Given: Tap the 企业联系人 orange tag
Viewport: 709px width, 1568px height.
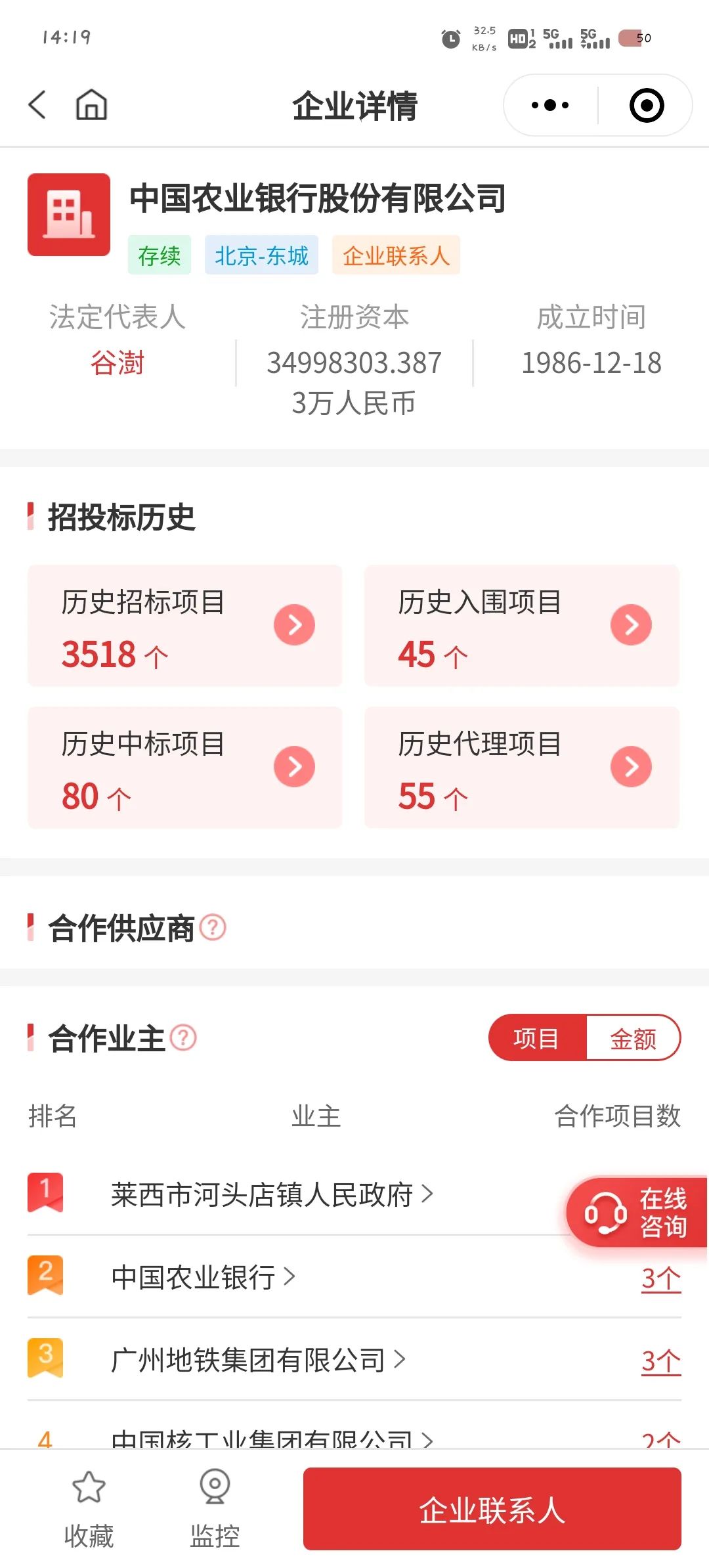Looking at the screenshot, I should pos(396,255).
